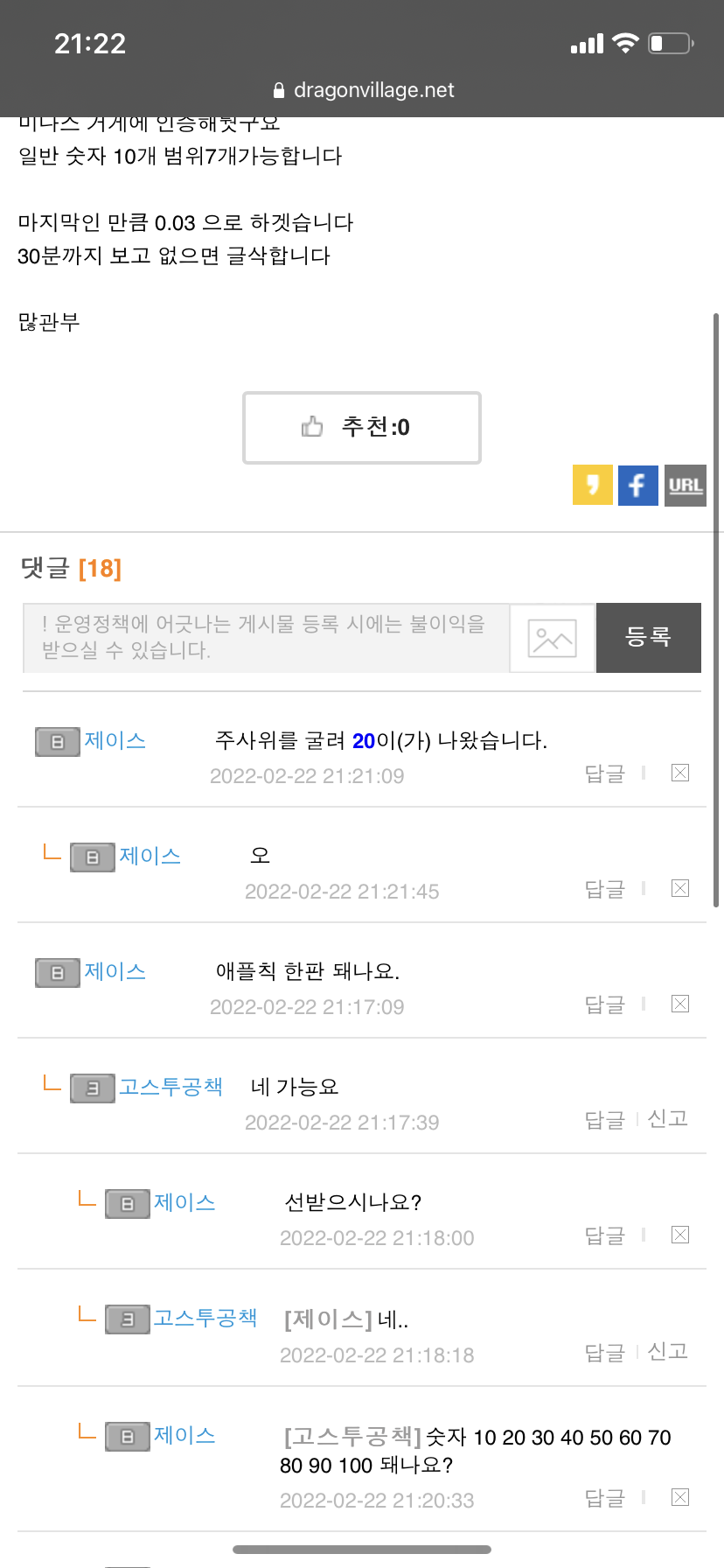The height and width of the screenshot is (1568, 724).
Task: Report the '네 가능요' comment
Action: tap(667, 1119)
